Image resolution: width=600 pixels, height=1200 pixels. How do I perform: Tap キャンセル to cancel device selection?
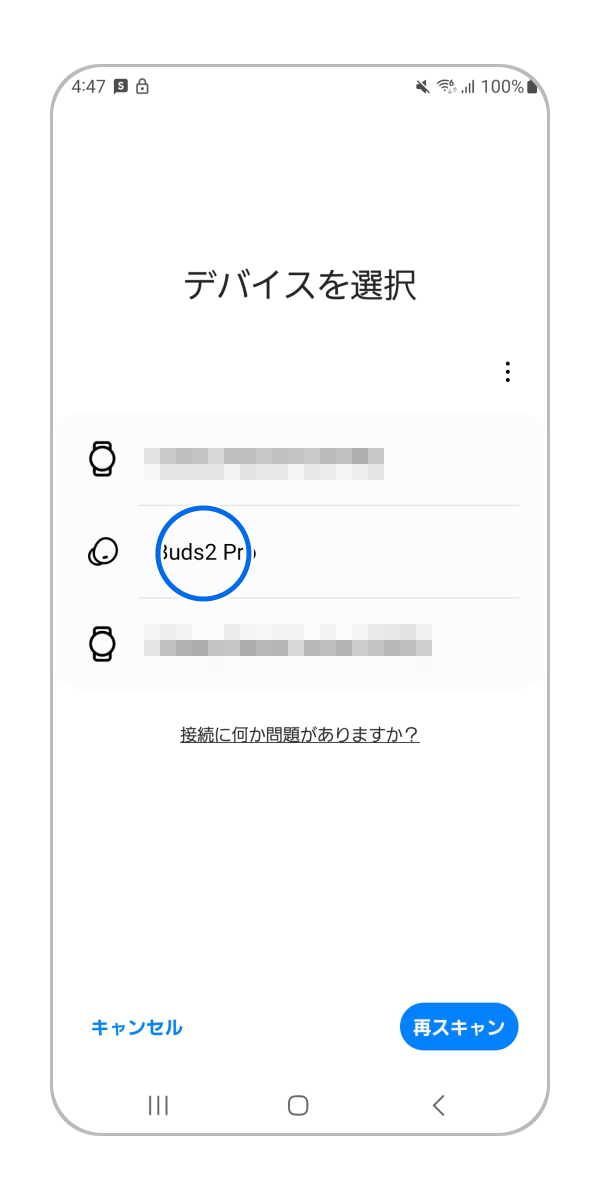click(137, 1027)
